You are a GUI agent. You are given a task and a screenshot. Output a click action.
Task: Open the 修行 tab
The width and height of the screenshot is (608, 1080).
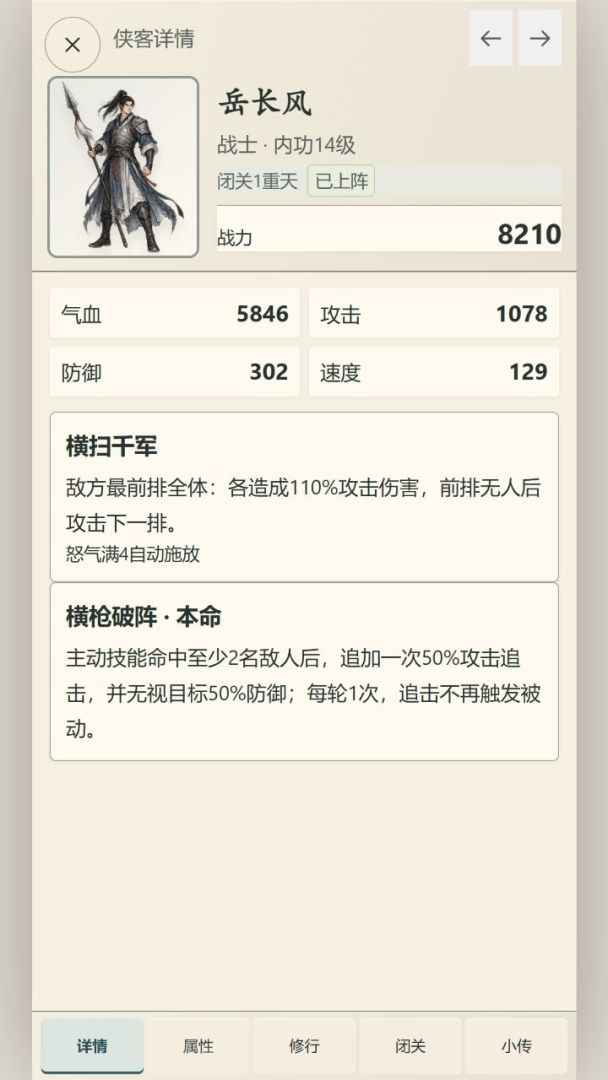click(304, 1046)
